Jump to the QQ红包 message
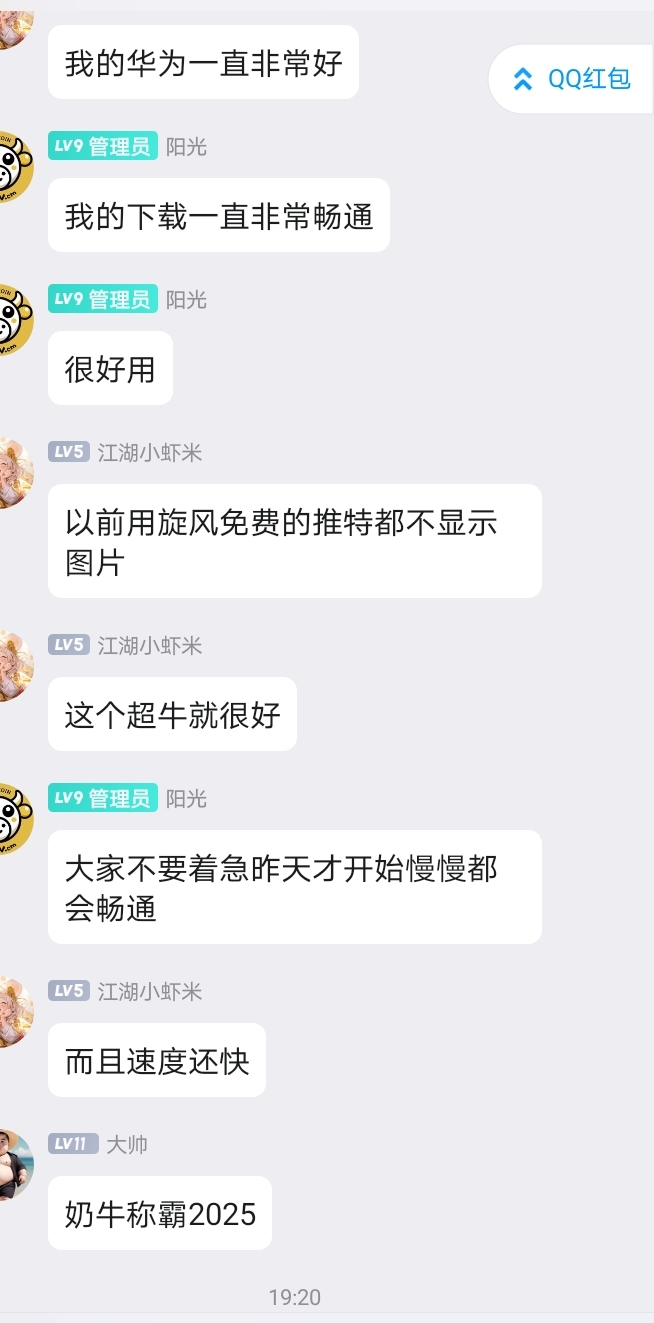 572,79
